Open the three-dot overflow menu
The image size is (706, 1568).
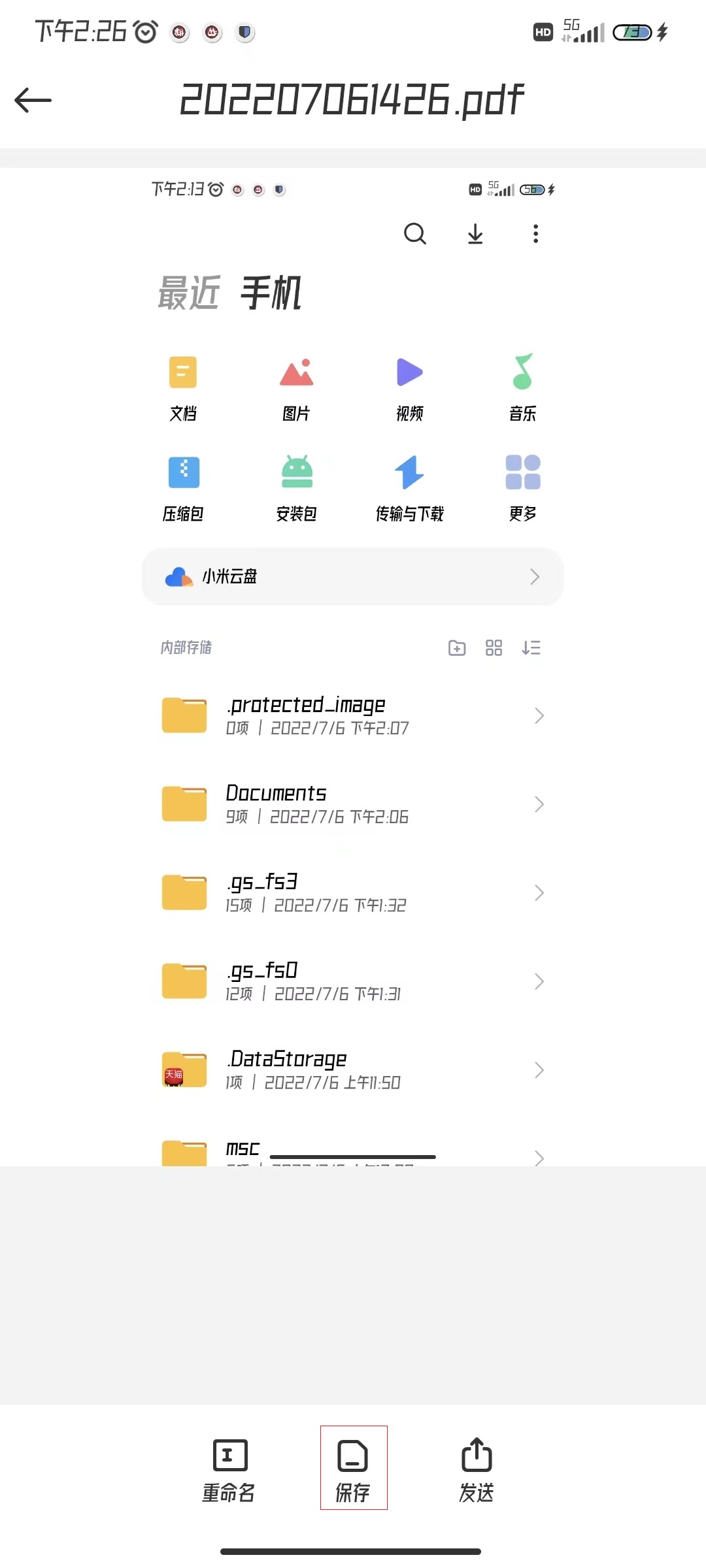(535, 234)
